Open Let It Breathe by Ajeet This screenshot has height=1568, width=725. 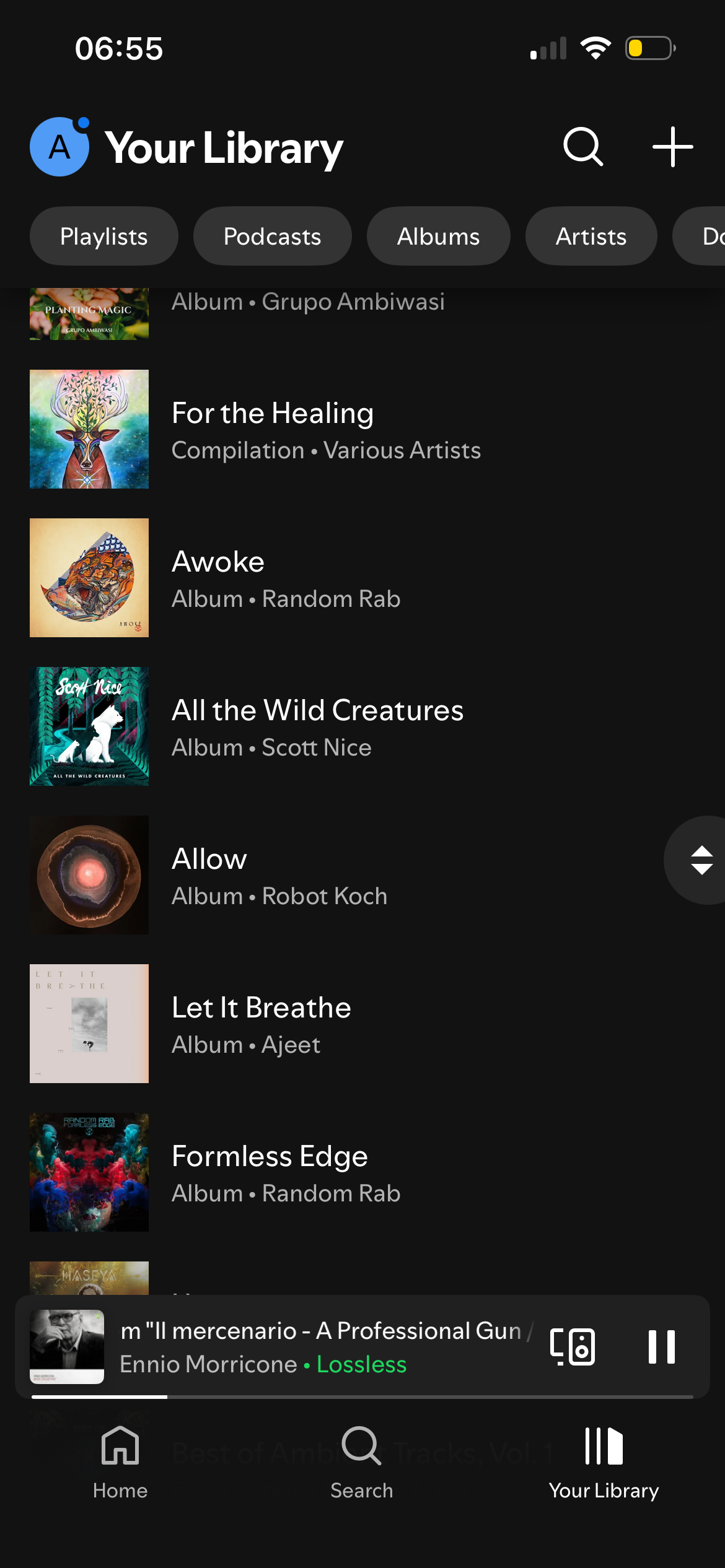(x=260, y=1024)
